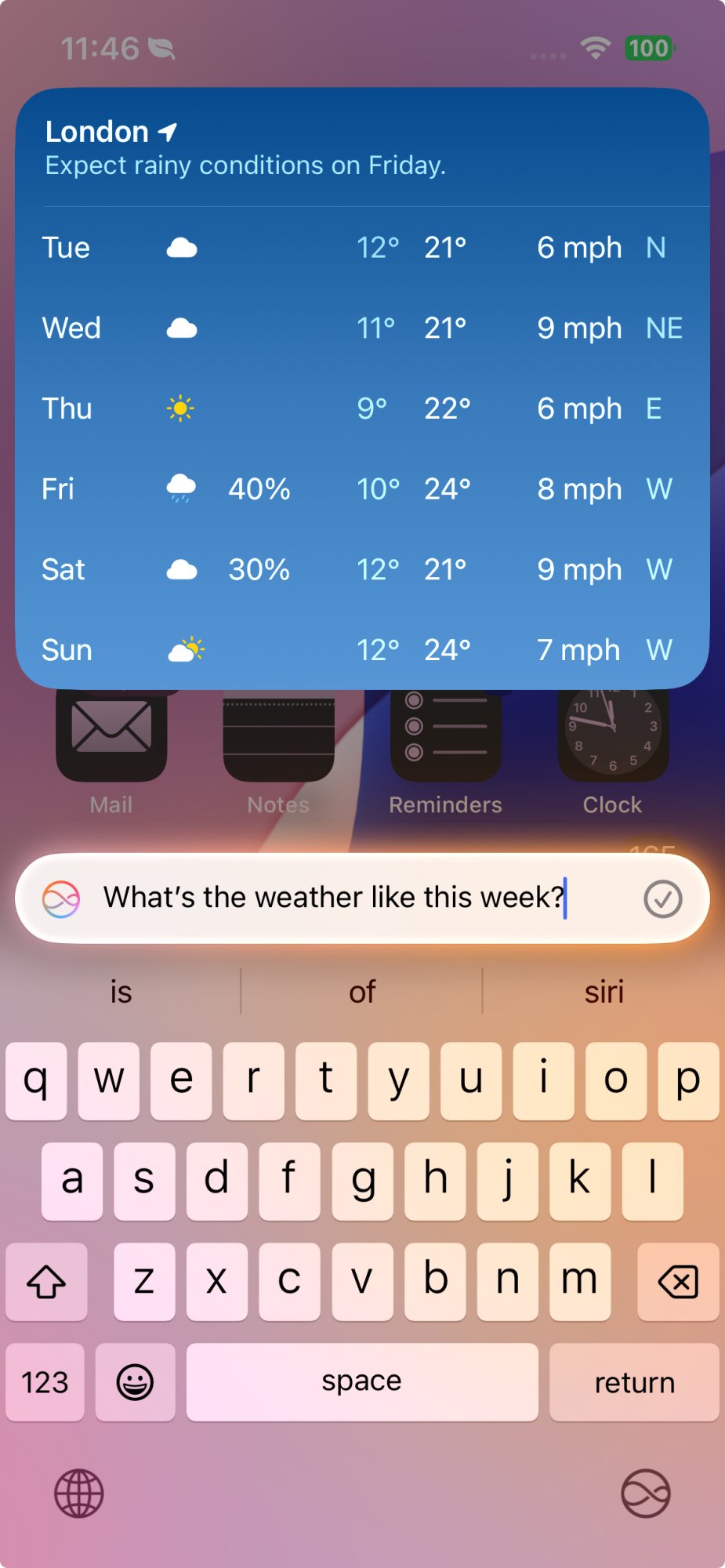Open the emoji keyboard
Viewport: 725px width, 1568px height.
pyautogui.click(x=135, y=1382)
